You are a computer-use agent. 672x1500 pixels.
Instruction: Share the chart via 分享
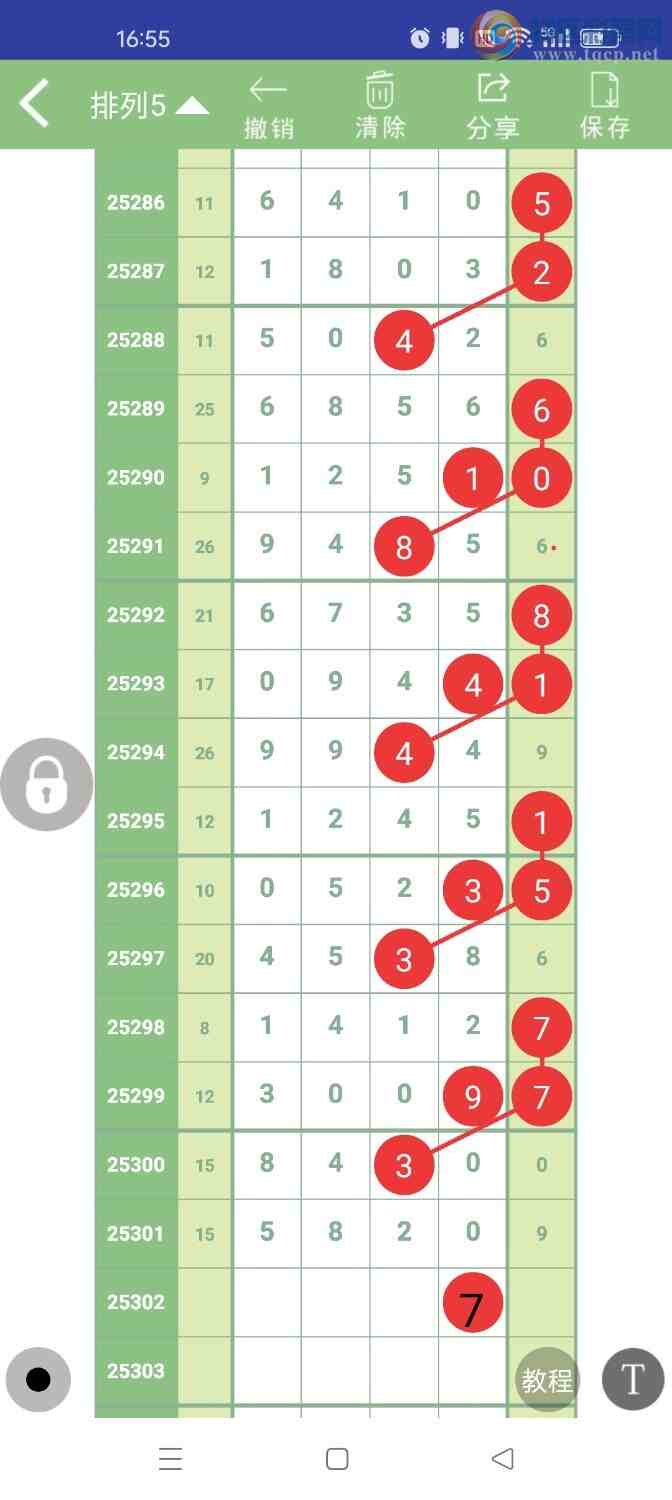pos(493,106)
